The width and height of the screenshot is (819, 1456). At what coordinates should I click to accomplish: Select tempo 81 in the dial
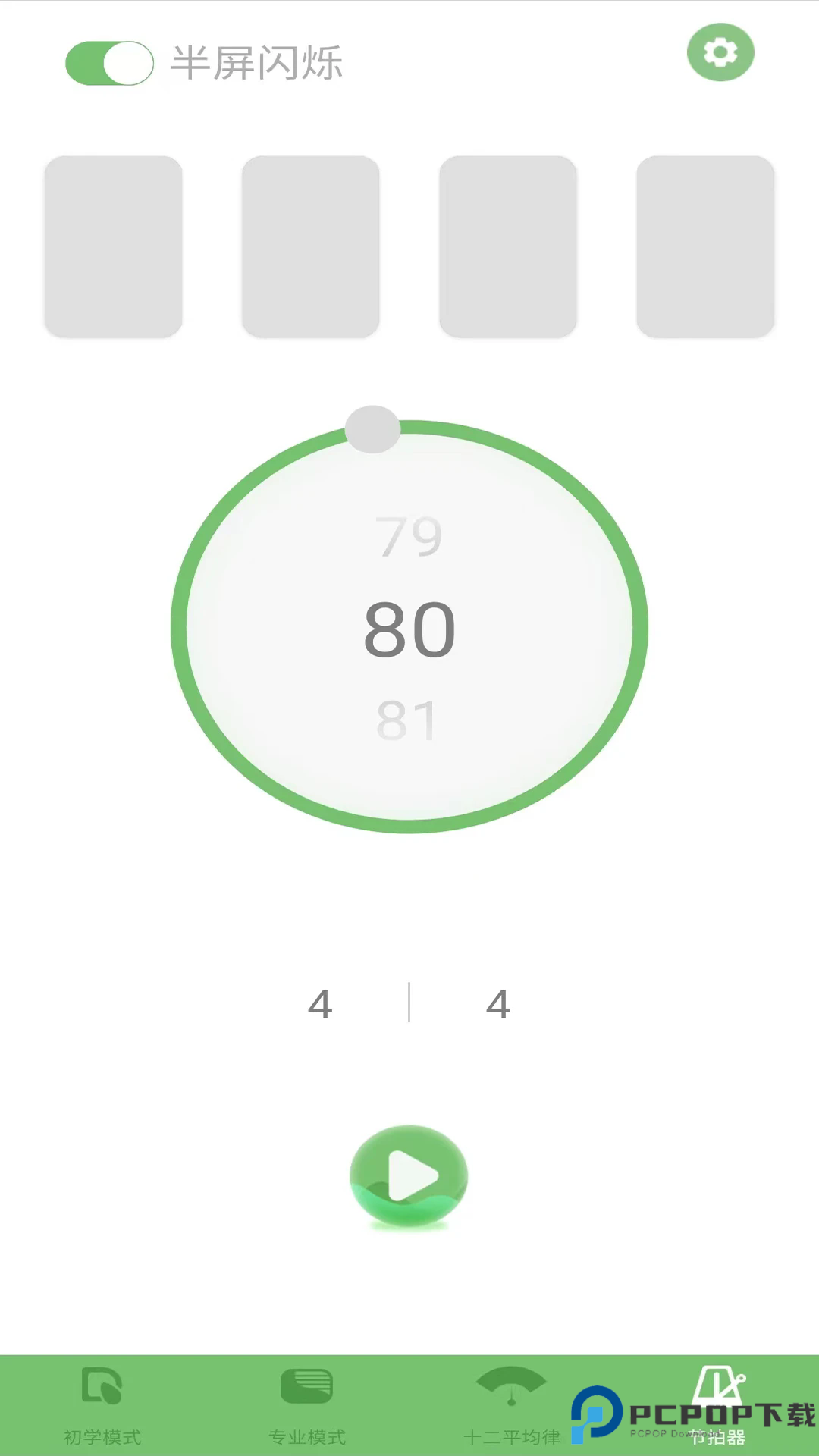tap(407, 720)
